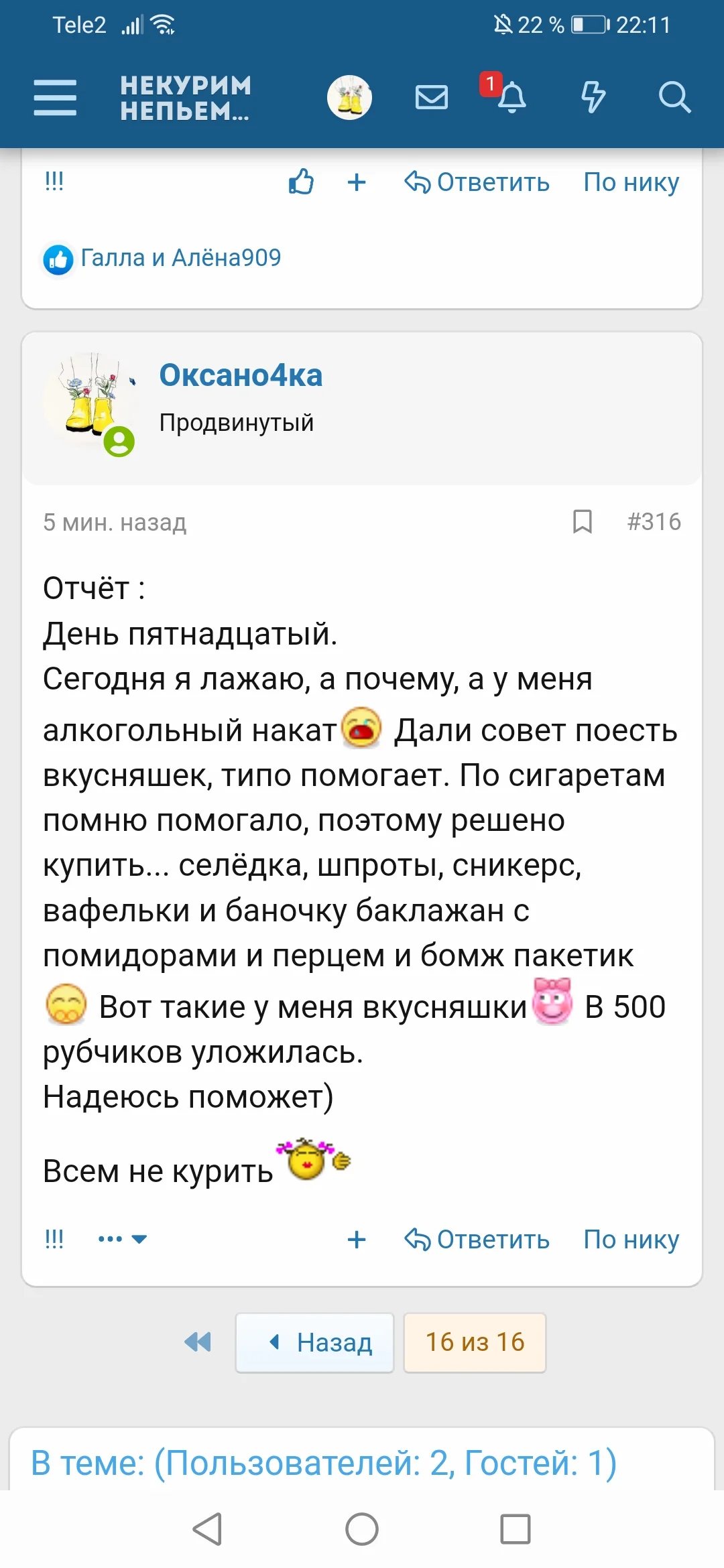Go back using the system navigation bar
This screenshot has height=1568, width=724.
[x=207, y=1529]
